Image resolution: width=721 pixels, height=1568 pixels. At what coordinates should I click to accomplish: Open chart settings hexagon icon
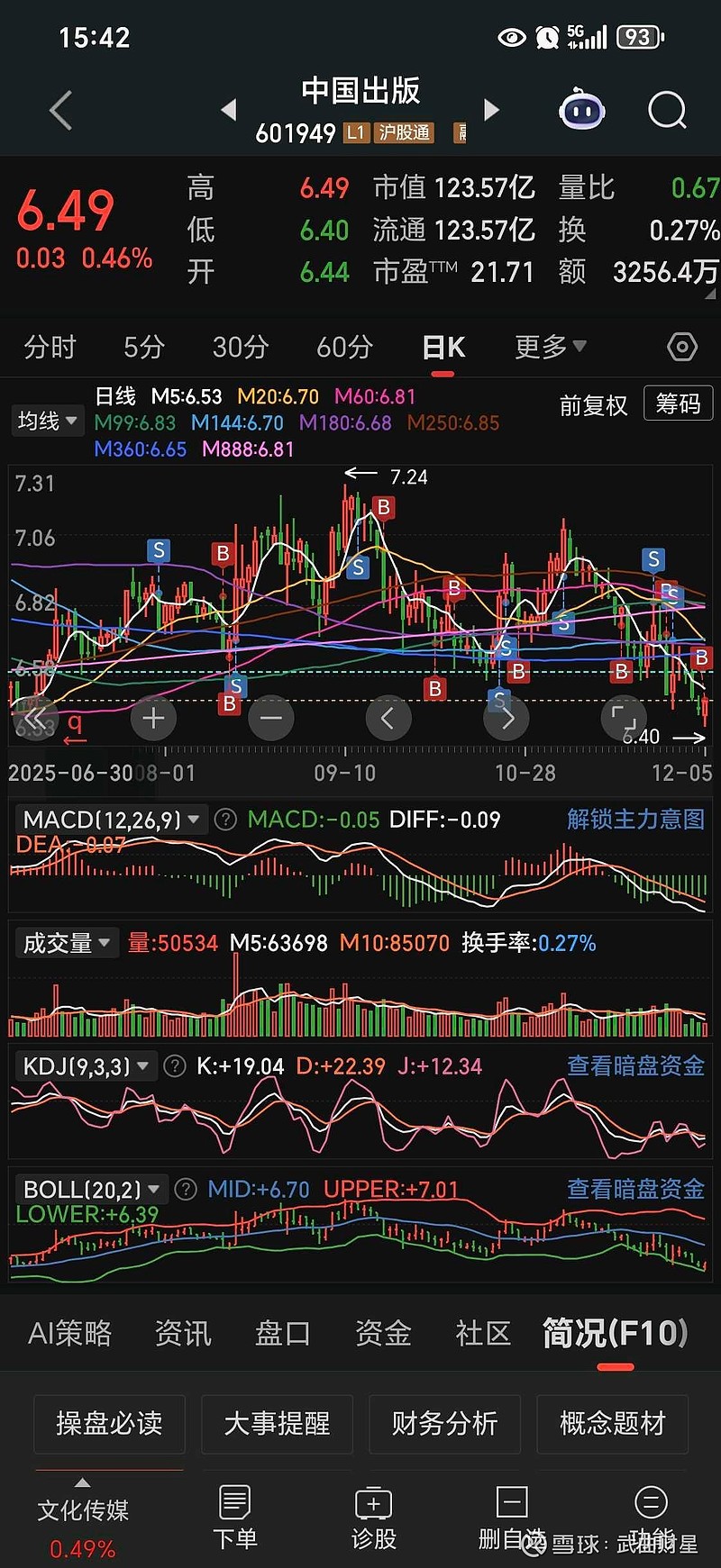(682, 347)
